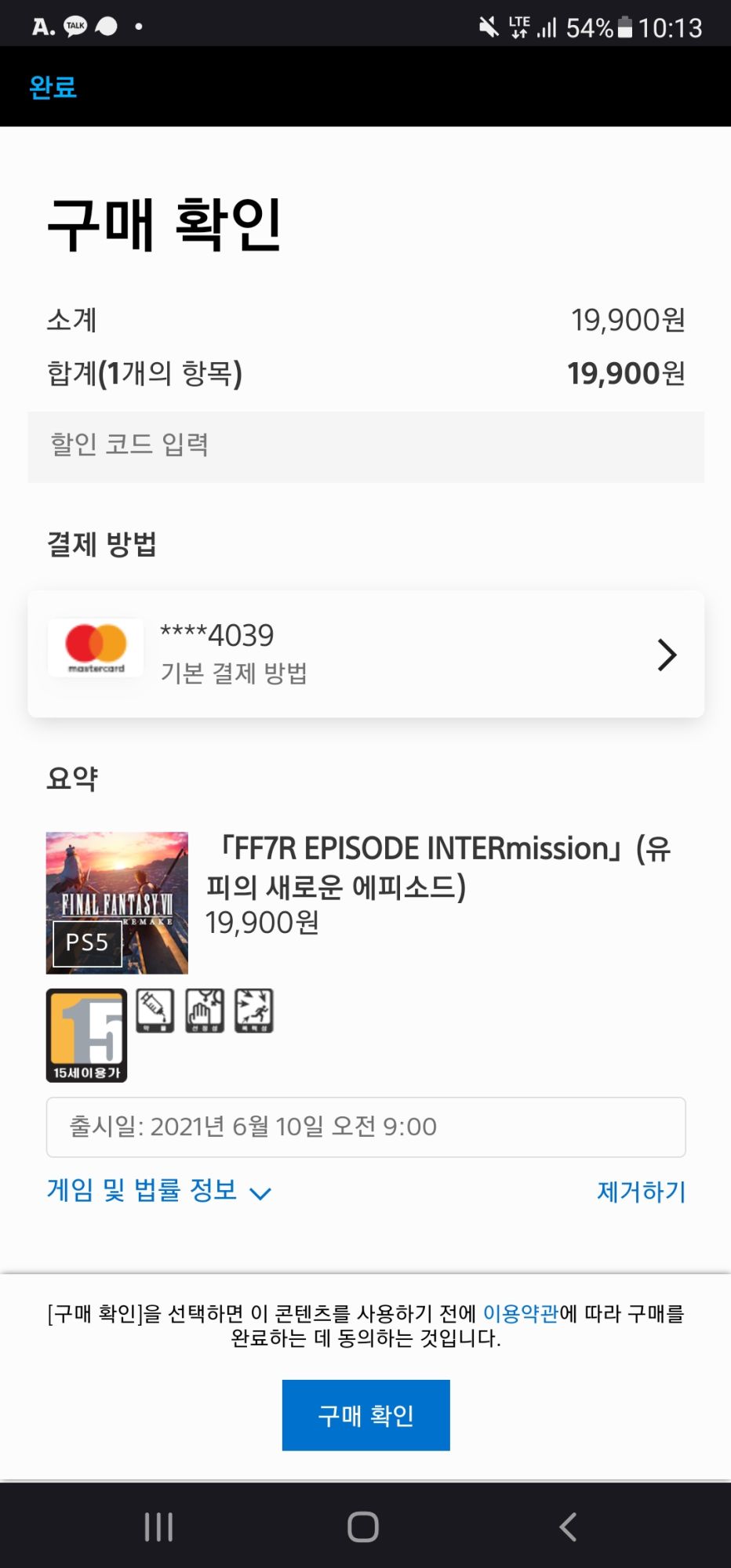Click the drug content (약물) descriptor icon
Screen dimensions: 731x1568
point(155,1011)
